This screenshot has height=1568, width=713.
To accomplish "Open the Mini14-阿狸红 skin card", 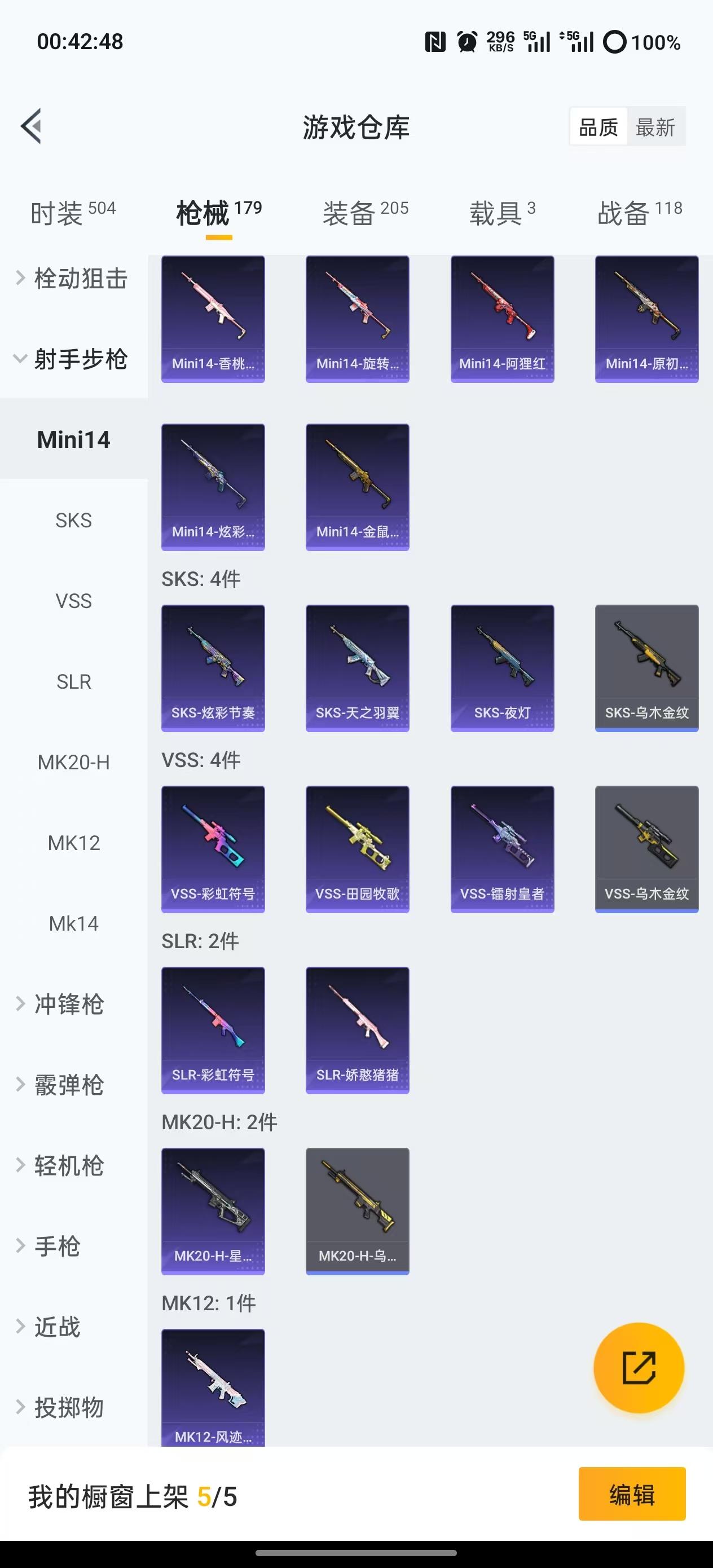I will (x=501, y=319).
